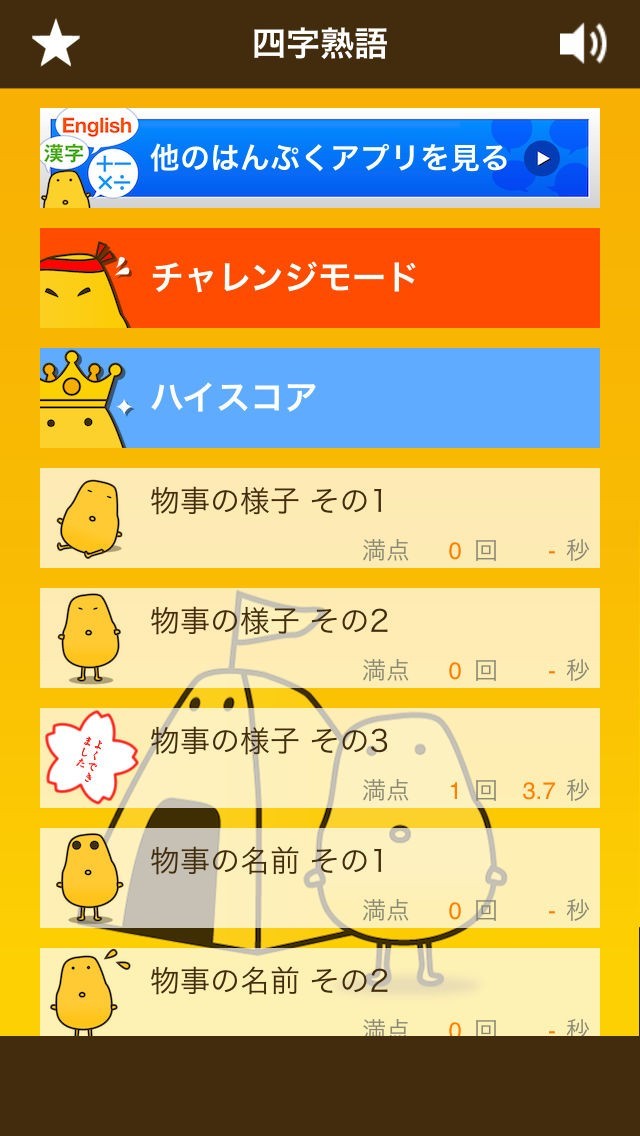Select 物事の様子 その2
Screen dimensions: 640x1136
click(x=320, y=637)
